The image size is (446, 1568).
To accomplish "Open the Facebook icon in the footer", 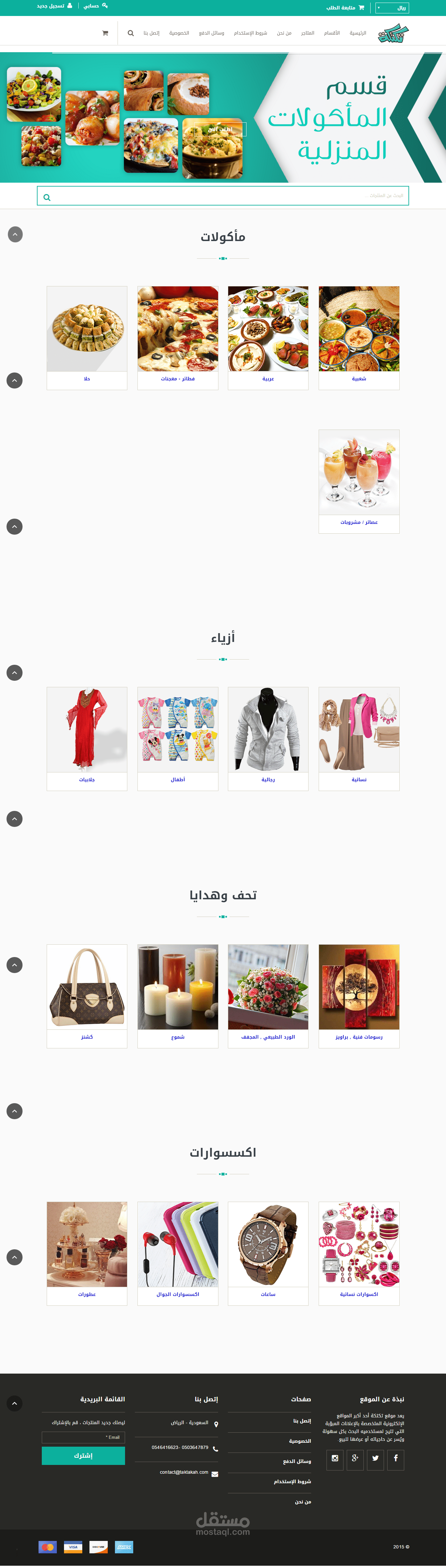I will point(395,1460).
